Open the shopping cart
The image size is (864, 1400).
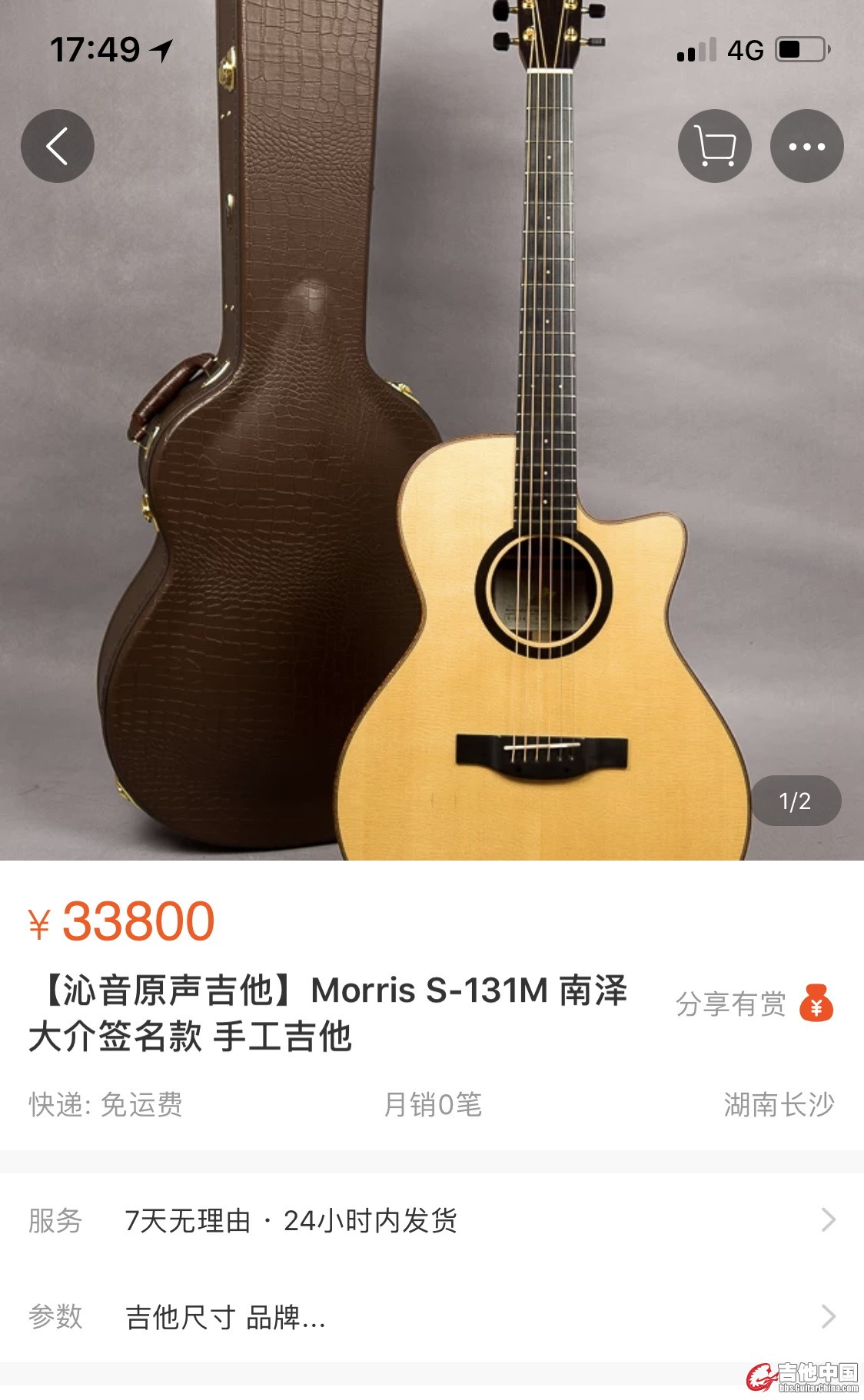[x=714, y=146]
